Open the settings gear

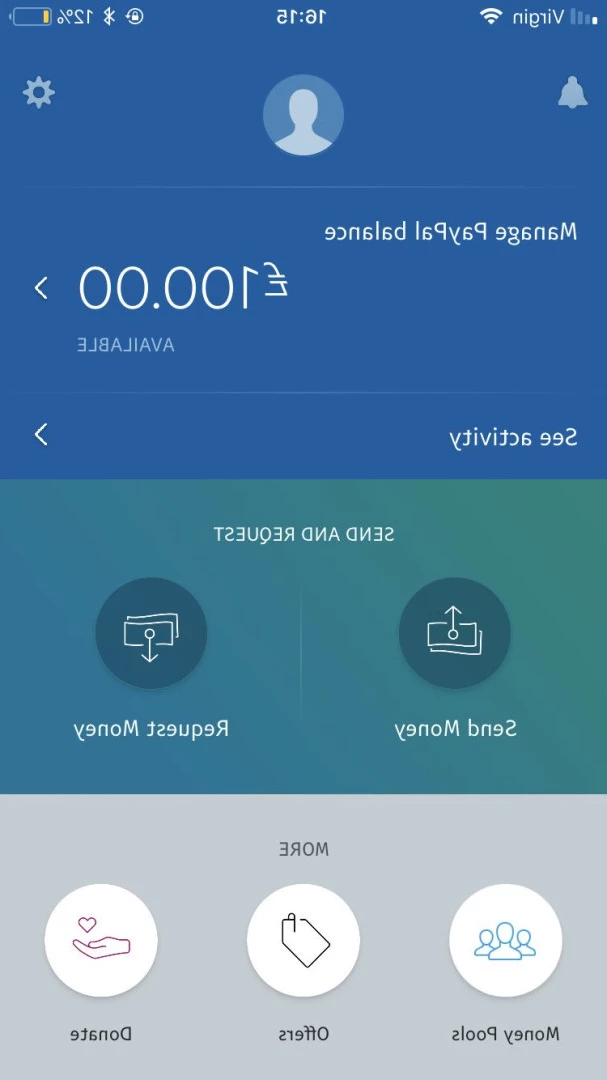(38, 93)
